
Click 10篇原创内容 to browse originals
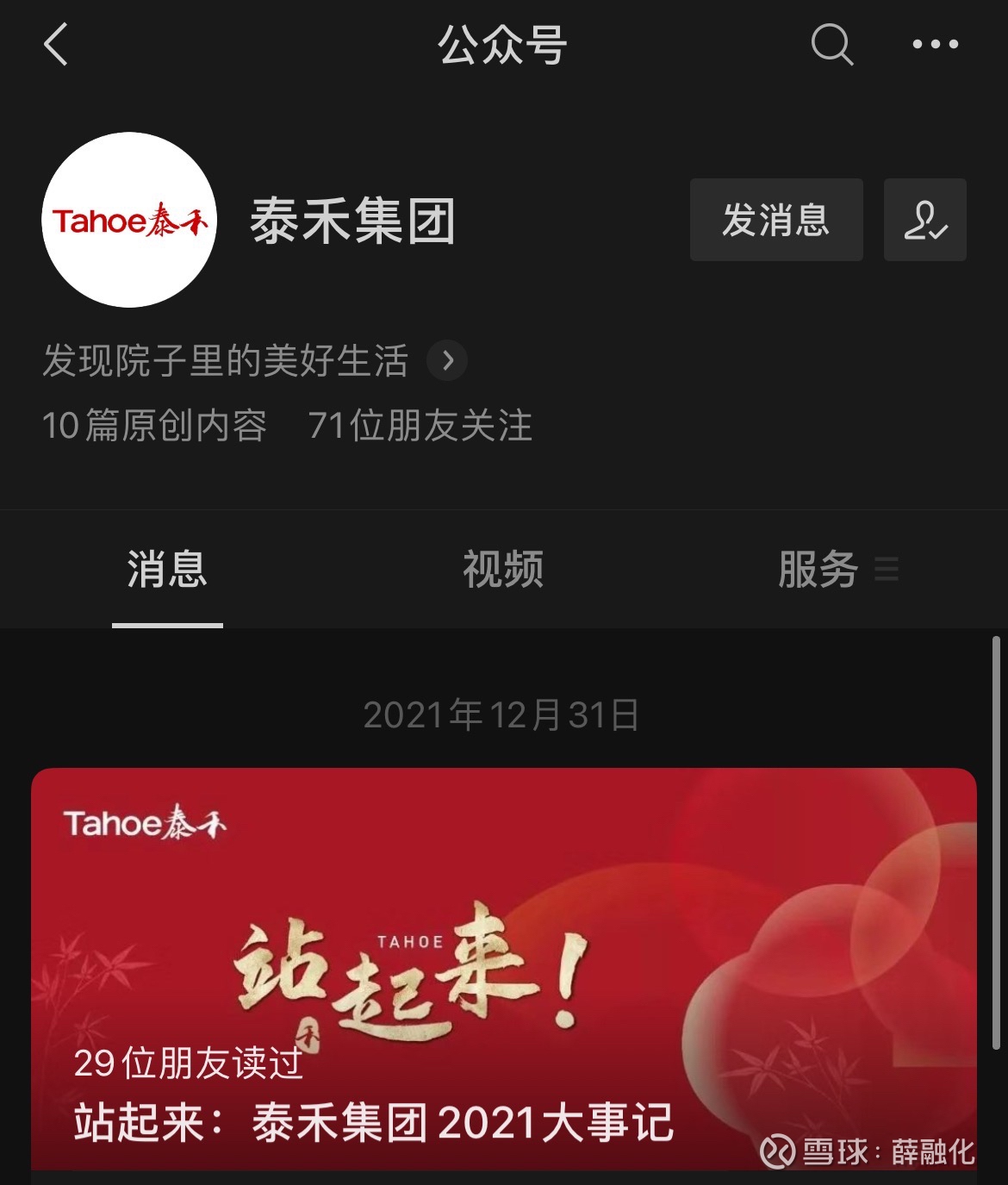click(155, 426)
